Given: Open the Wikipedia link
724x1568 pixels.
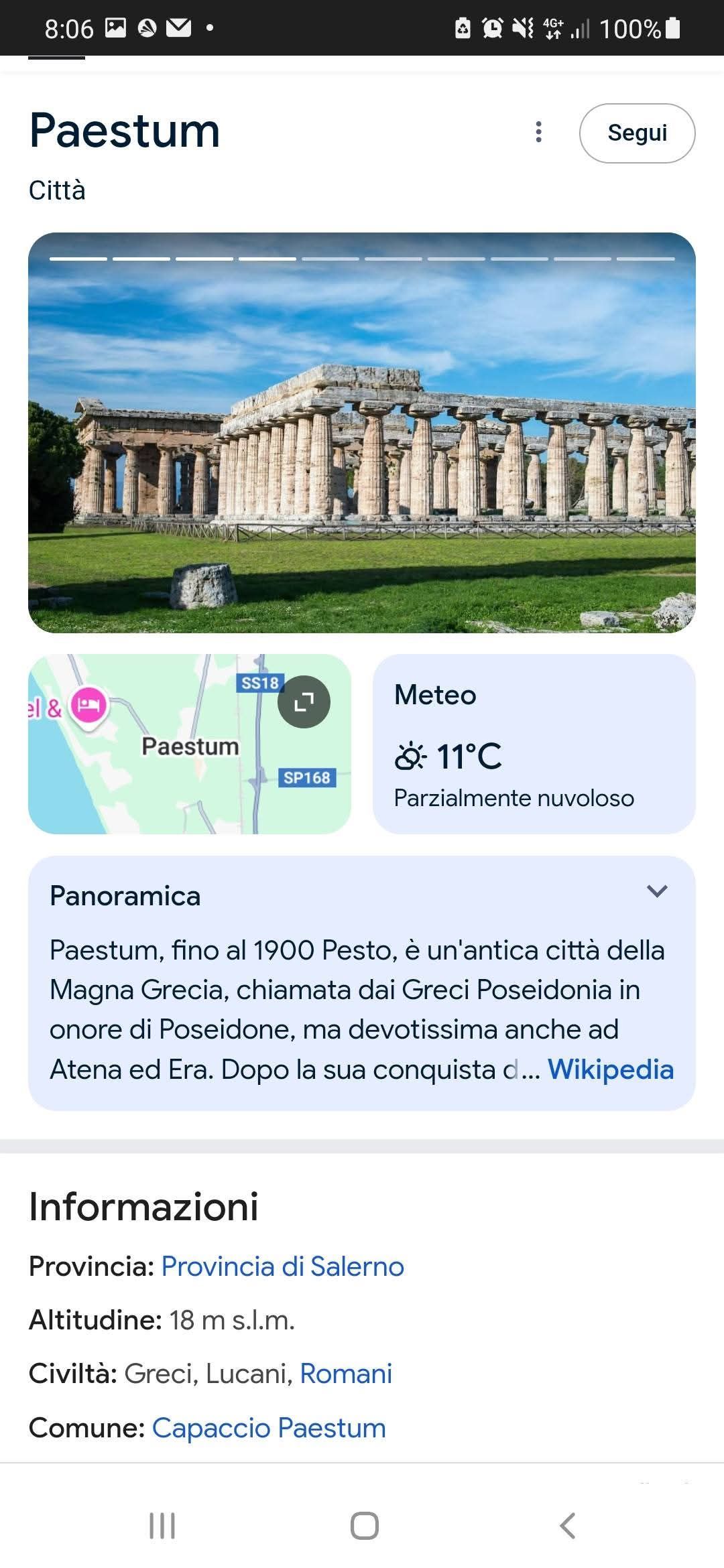Looking at the screenshot, I should tap(610, 1069).
